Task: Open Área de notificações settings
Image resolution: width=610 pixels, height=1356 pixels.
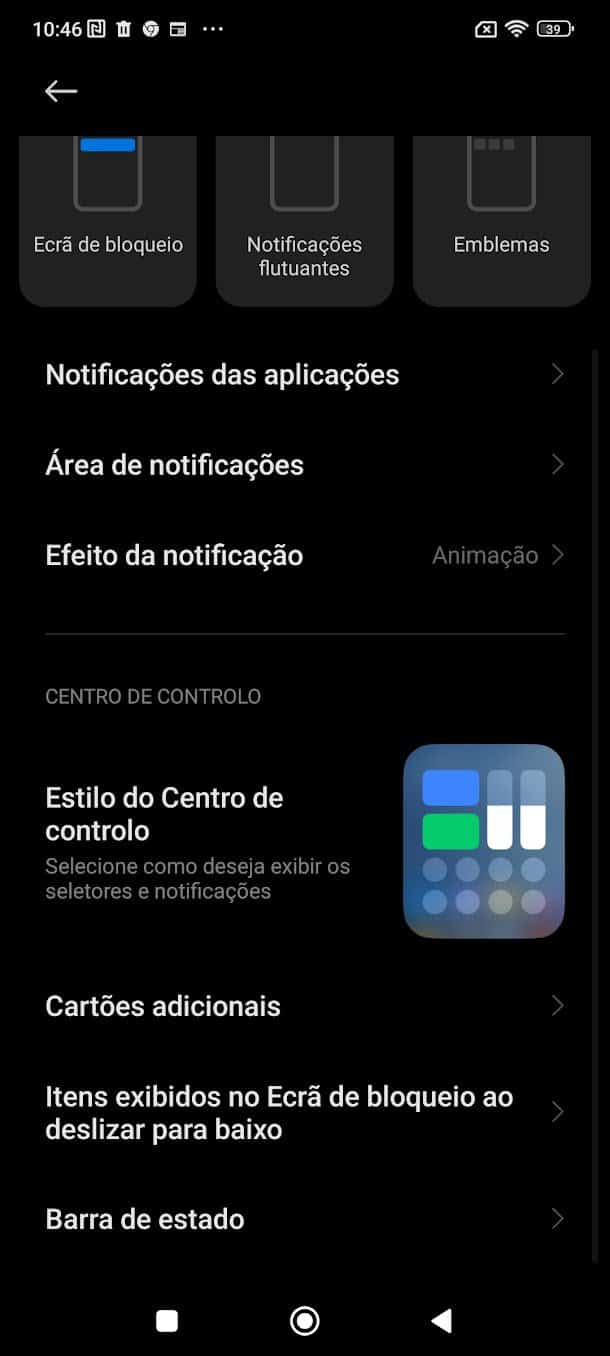Action: click(x=305, y=465)
